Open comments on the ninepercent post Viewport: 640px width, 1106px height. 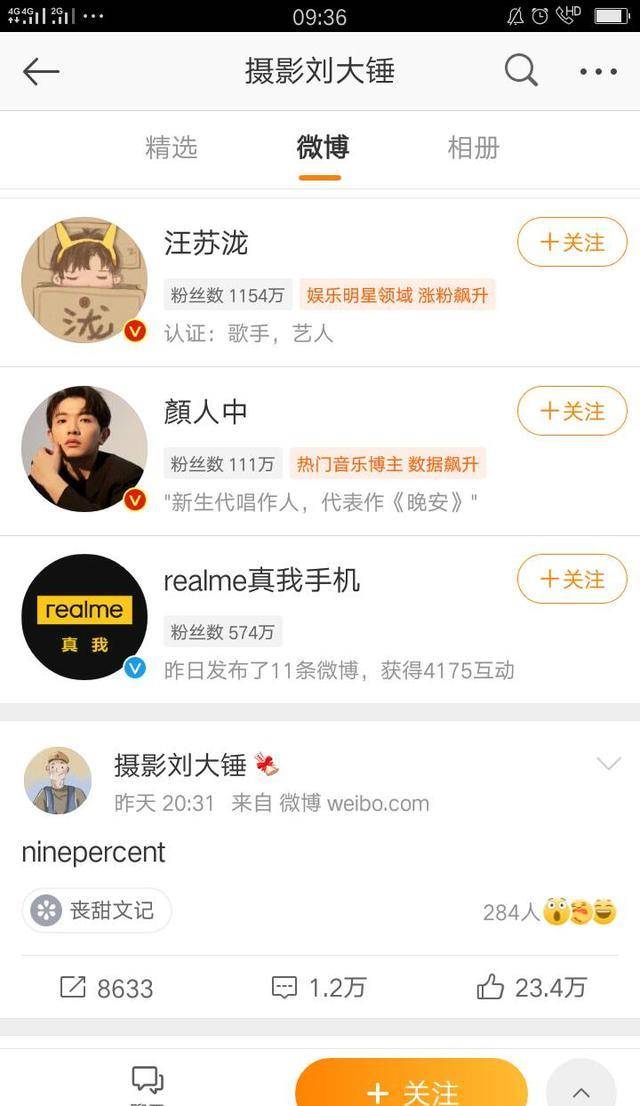[319, 988]
